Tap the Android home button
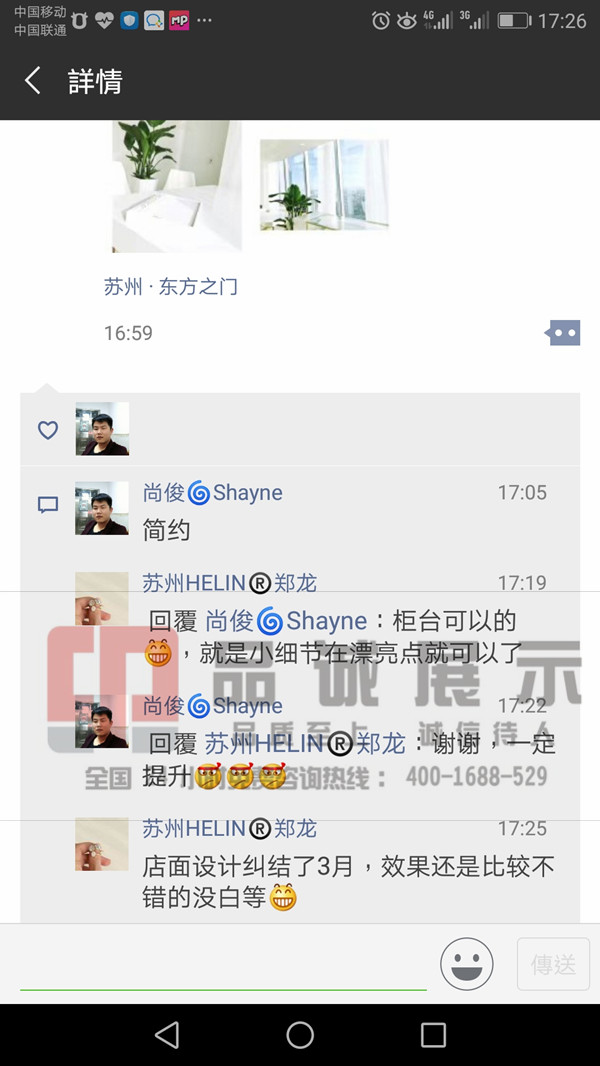Image resolution: width=600 pixels, height=1066 pixels. tap(300, 1035)
